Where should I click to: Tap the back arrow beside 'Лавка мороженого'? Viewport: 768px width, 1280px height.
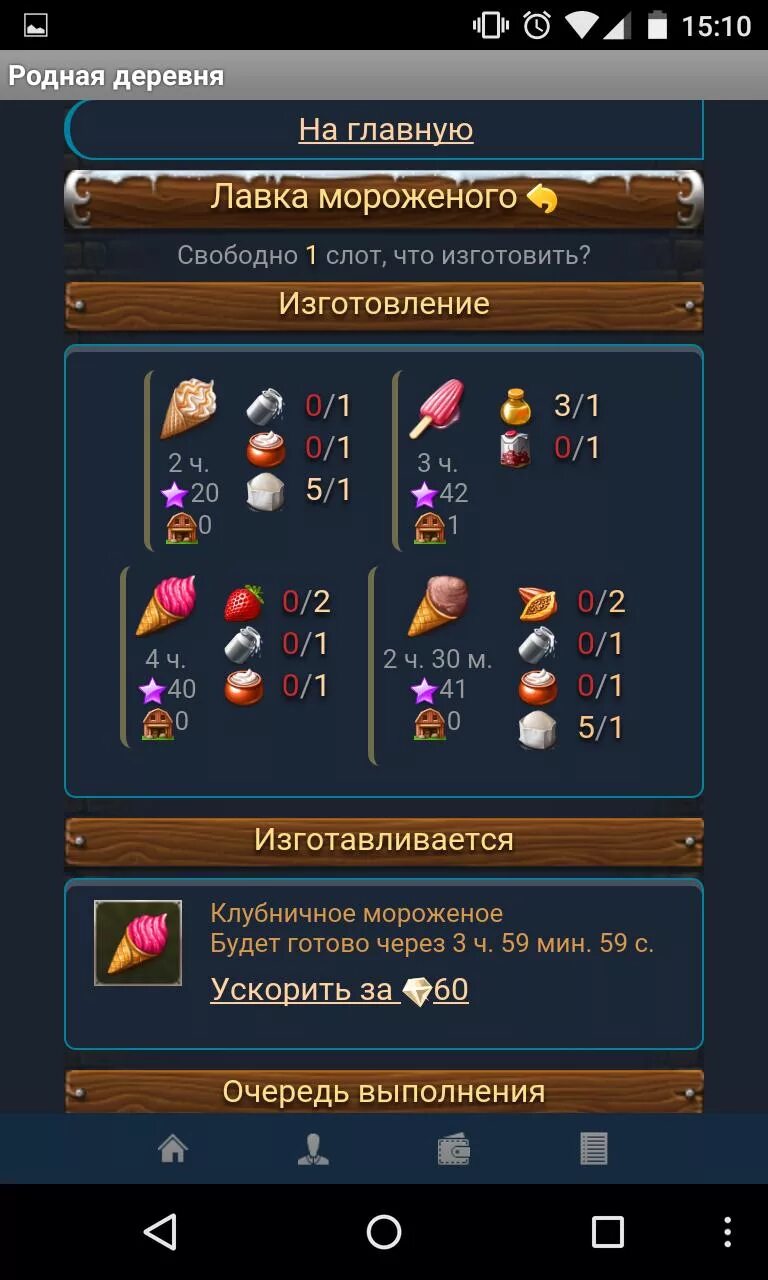click(x=542, y=197)
